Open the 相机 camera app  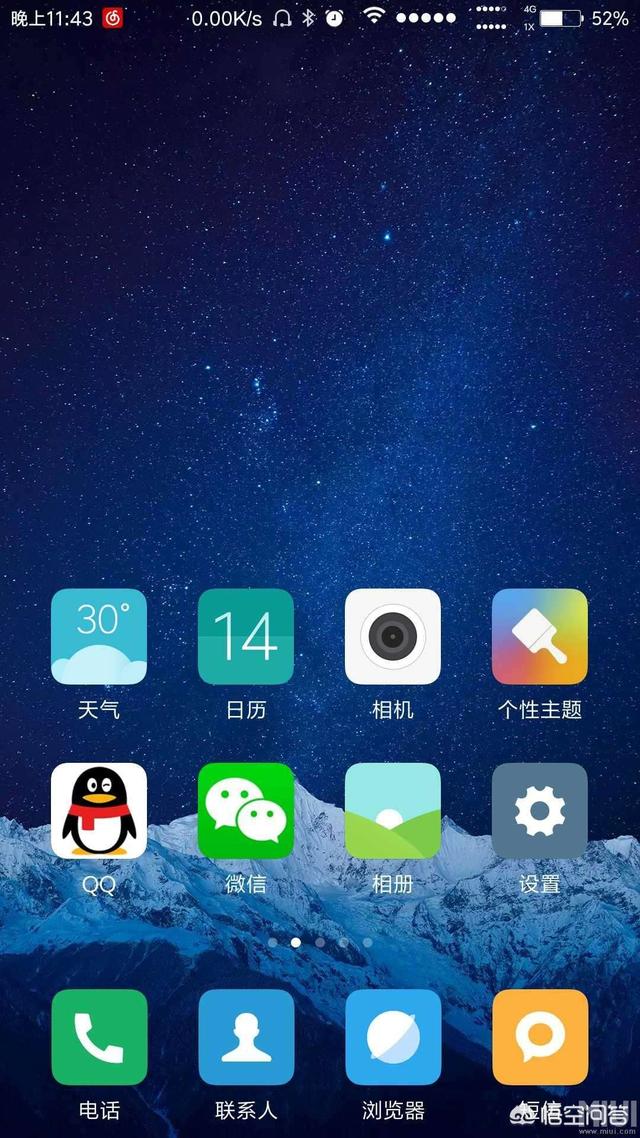(x=393, y=637)
